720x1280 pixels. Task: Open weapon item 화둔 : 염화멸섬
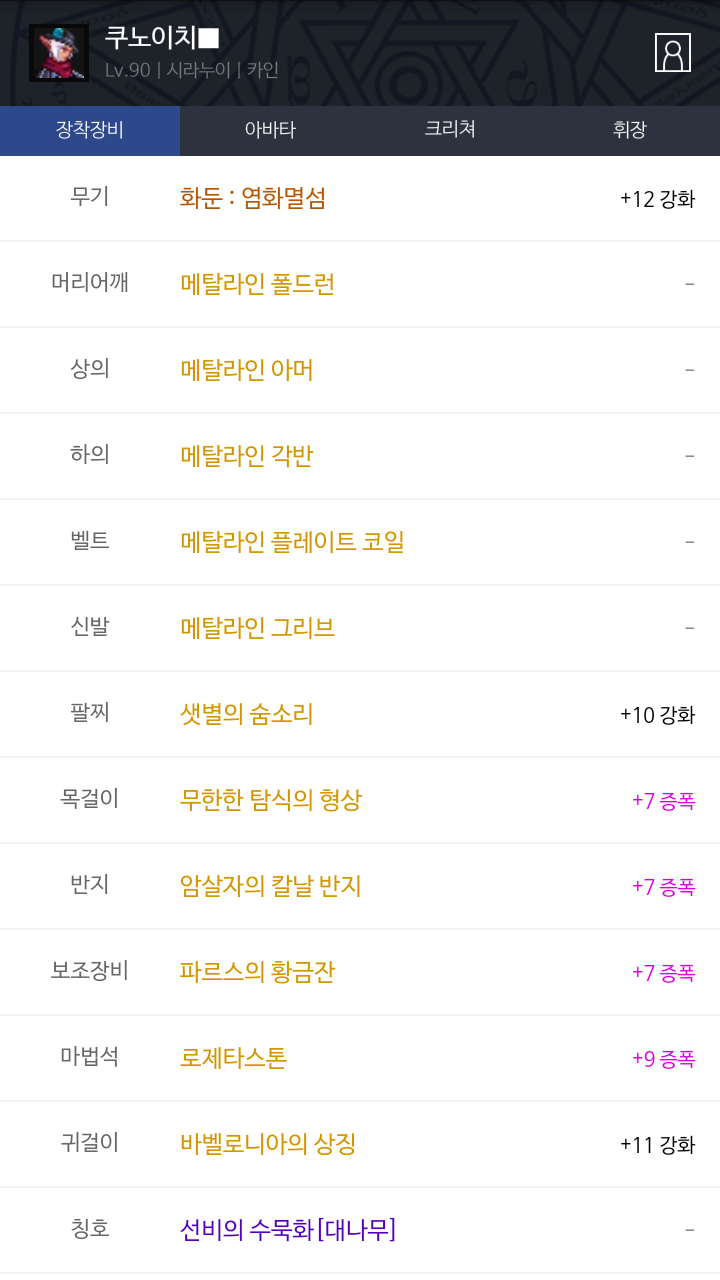[x=253, y=198]
